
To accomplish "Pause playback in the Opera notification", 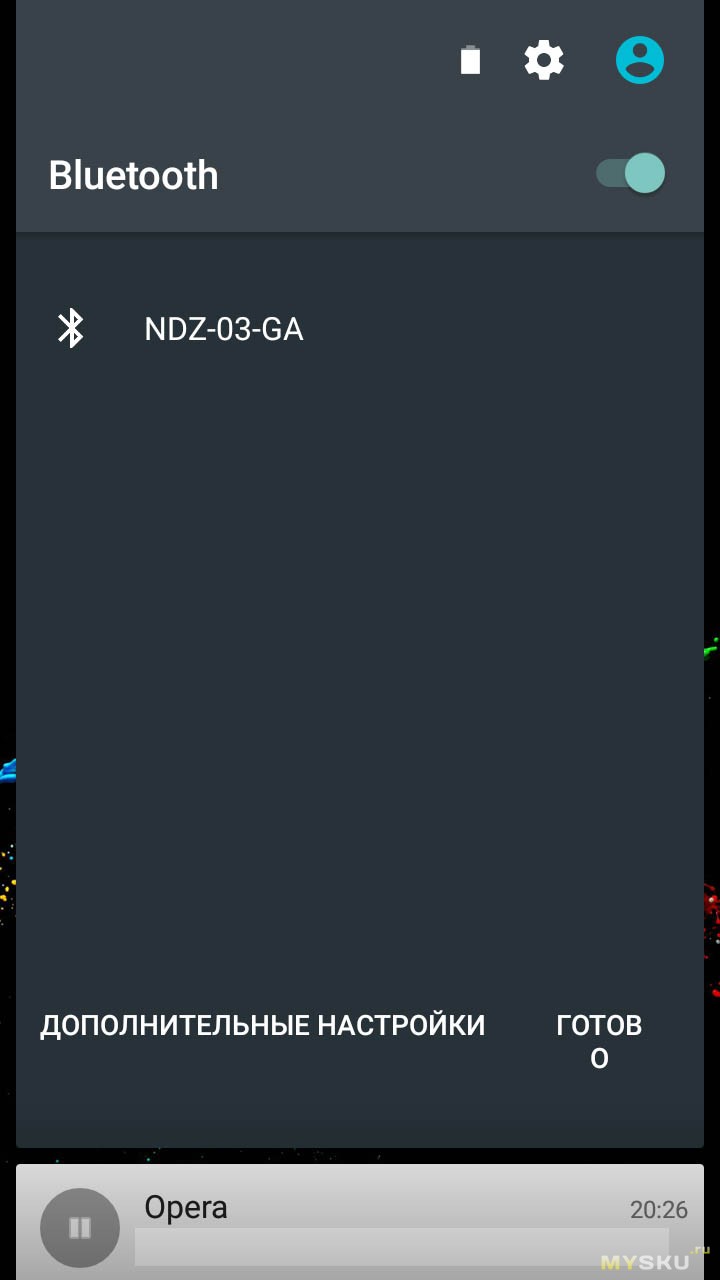I will (x=80, y=1228).
